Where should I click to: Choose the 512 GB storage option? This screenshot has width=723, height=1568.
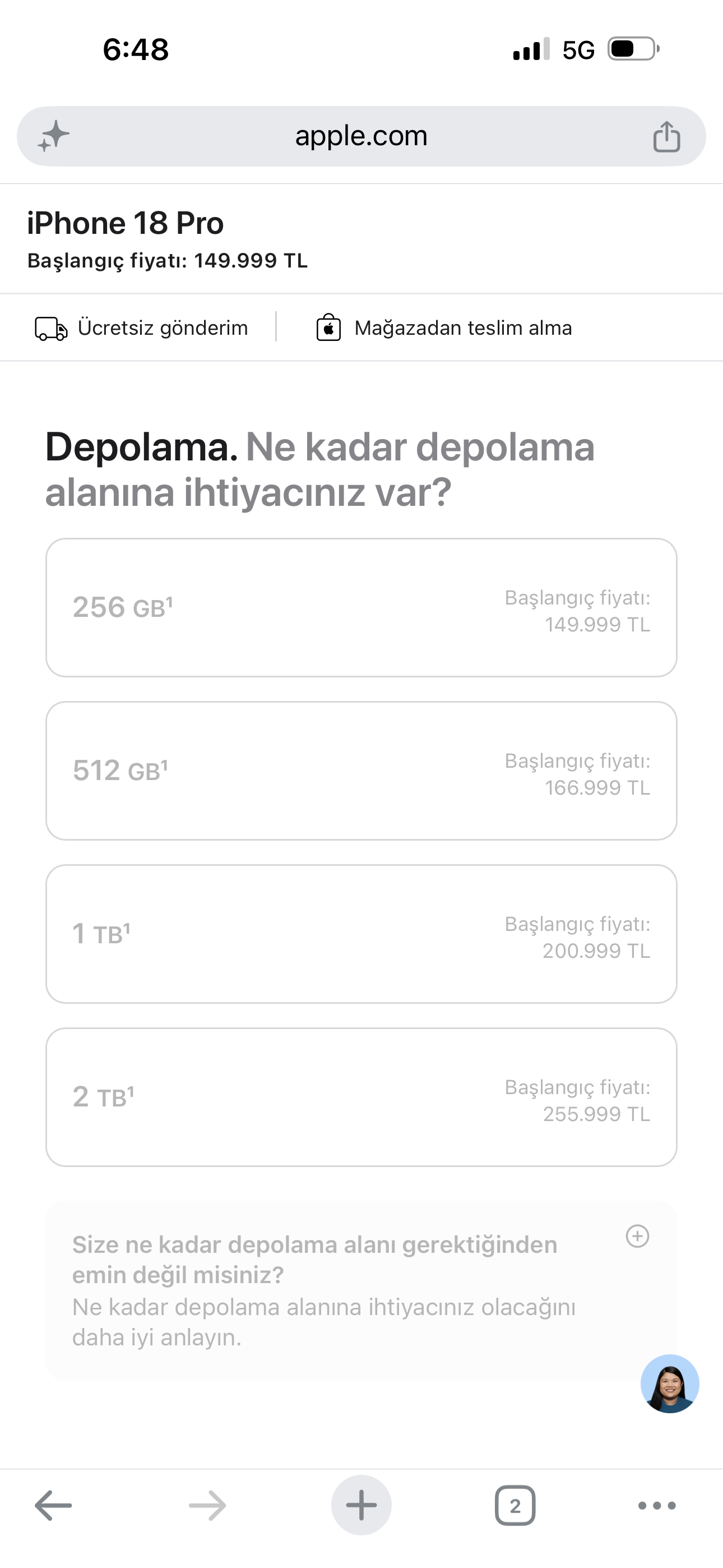pyautogui.click(x=361, y=771)
